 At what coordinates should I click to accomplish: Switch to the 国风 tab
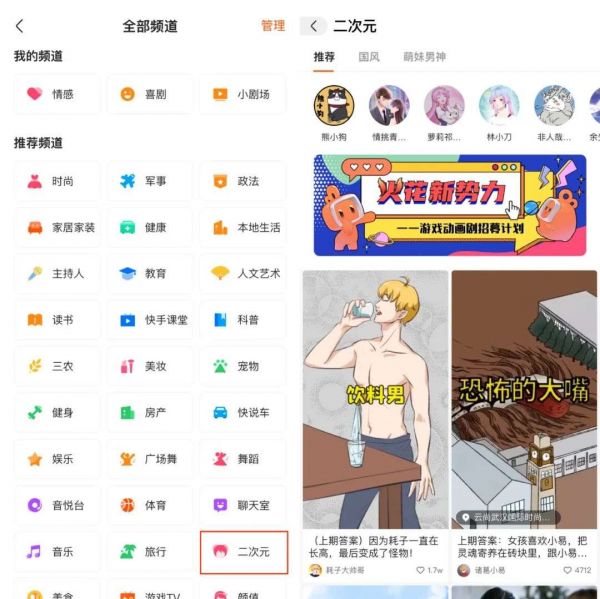369,58
